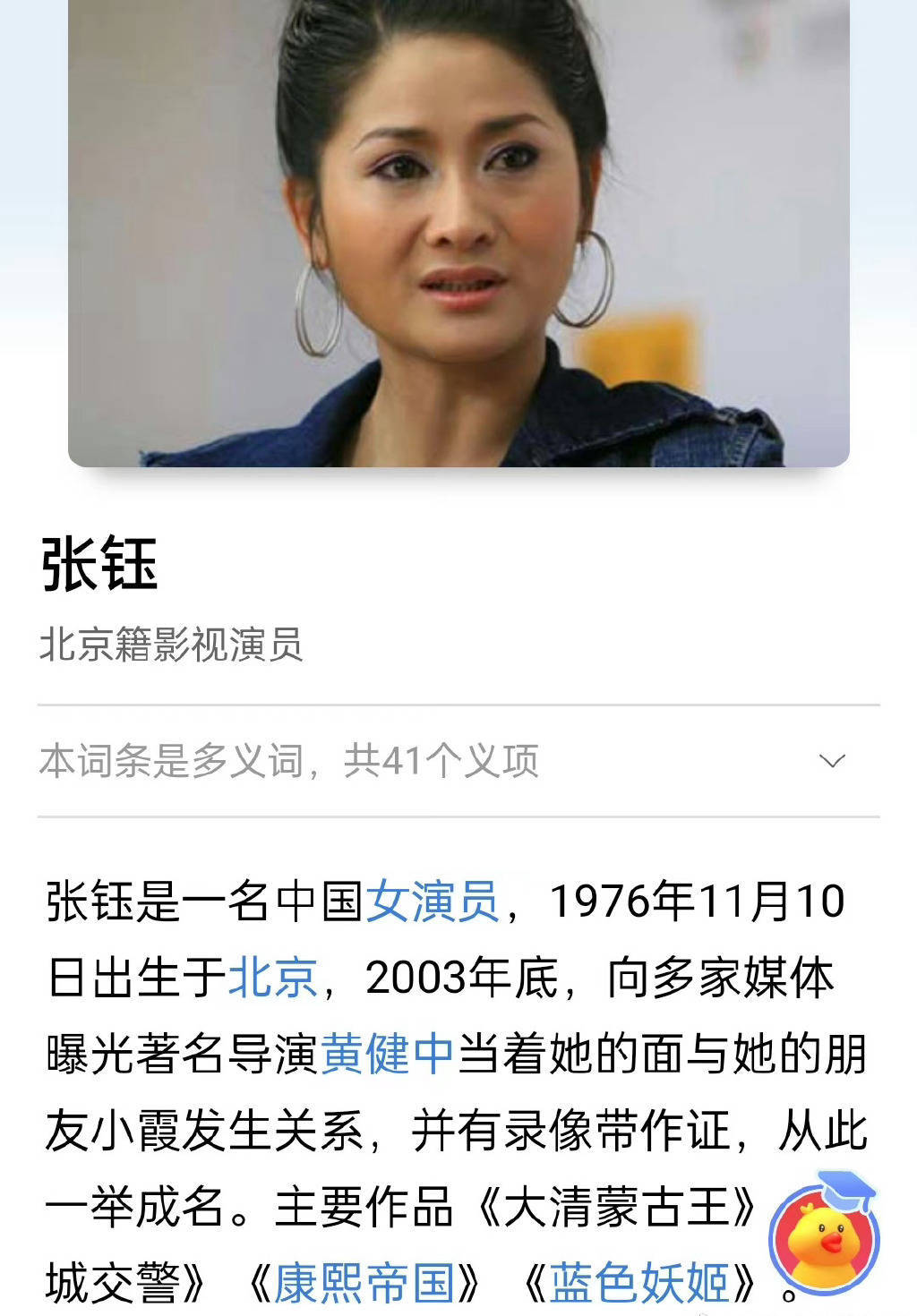917x1316 pixels.
Task: Open the 黄健中 link
Action: point(388,1054)
